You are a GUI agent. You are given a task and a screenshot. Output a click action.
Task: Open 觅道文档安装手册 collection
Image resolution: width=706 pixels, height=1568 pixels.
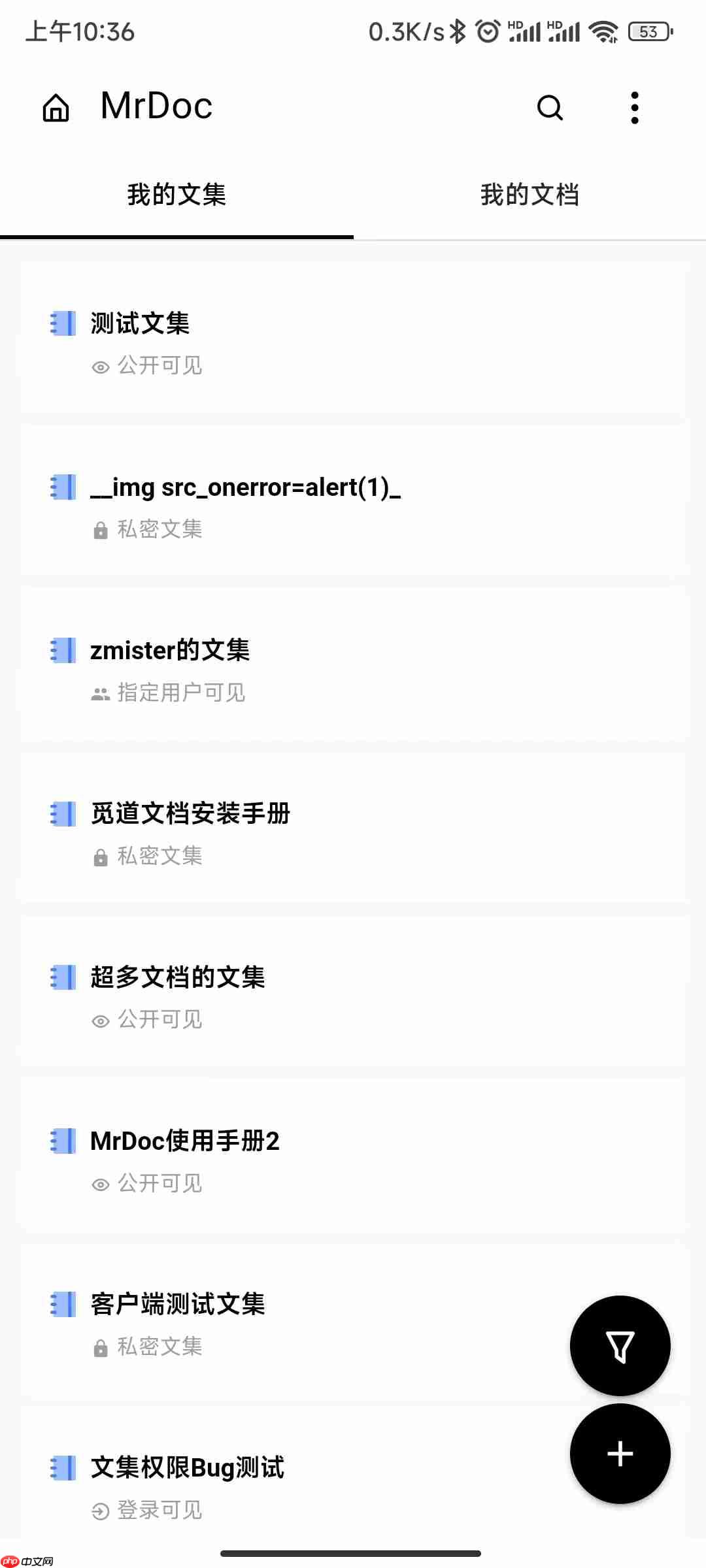coord(190,813)
